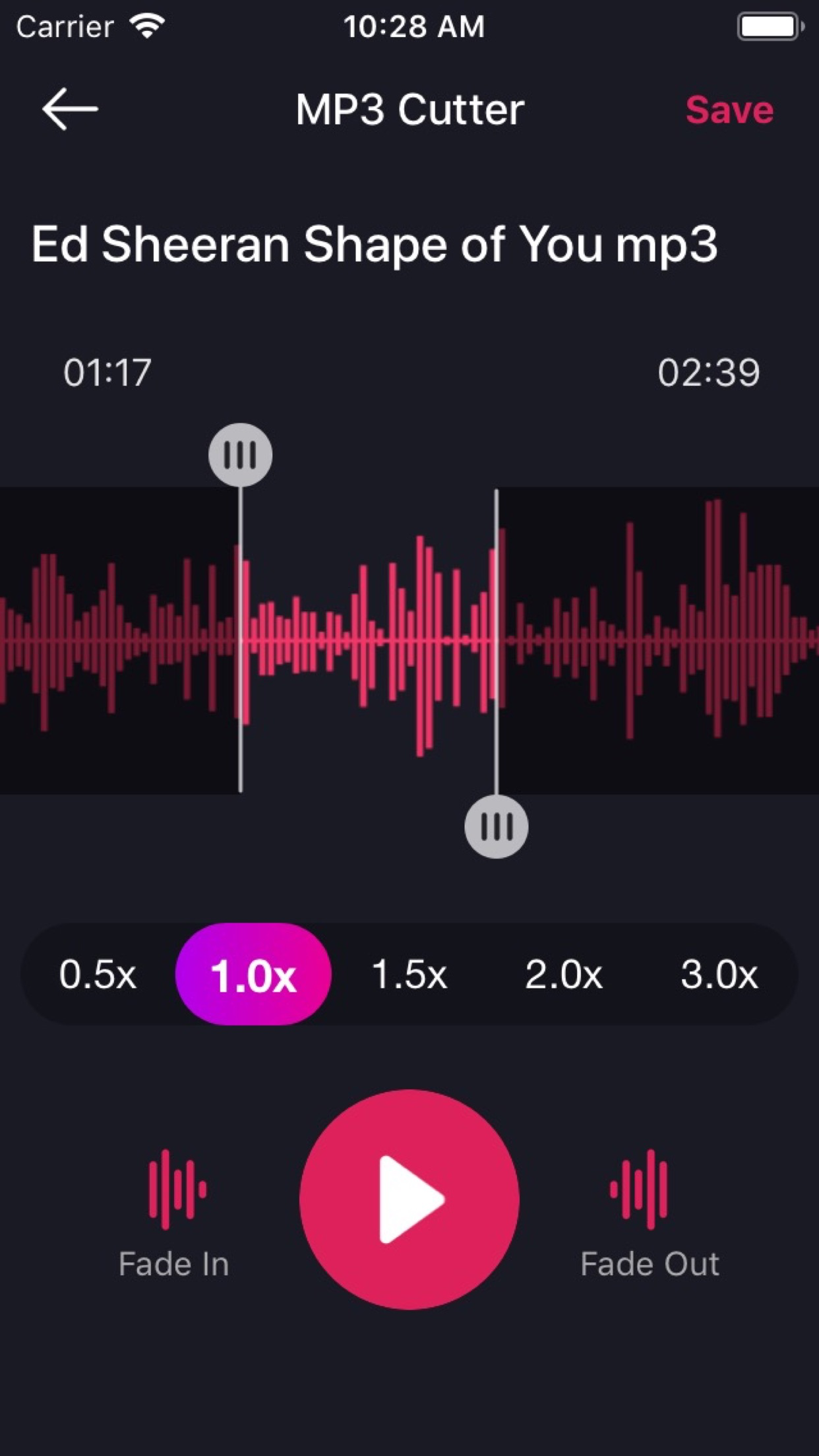
Task: Click the Wi-Fi indicator in the status bar
Action: [146, 25]
